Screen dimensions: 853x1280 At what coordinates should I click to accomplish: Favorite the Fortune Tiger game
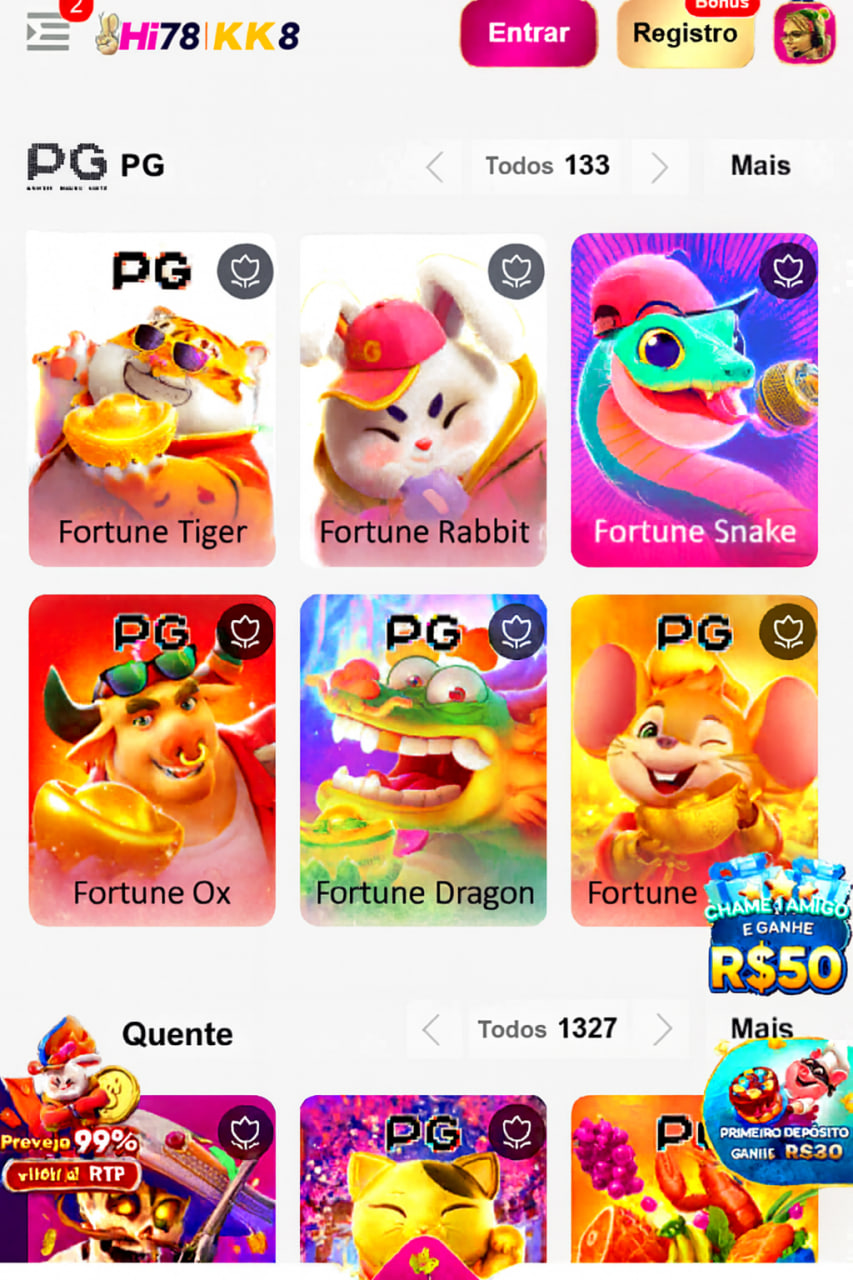pos(245,271)
